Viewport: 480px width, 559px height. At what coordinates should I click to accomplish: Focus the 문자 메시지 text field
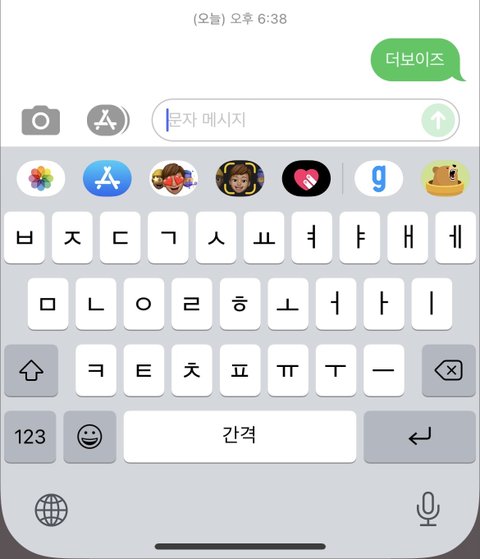pos(292,120)
